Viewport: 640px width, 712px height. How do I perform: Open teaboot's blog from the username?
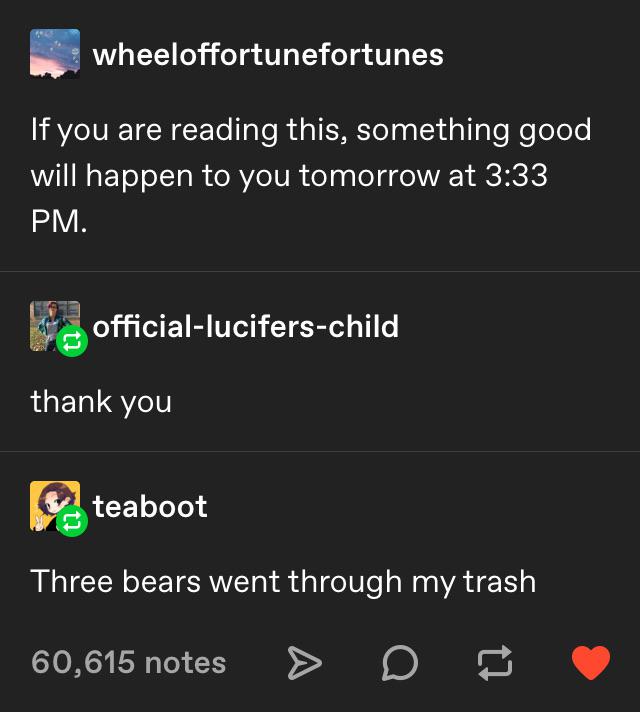click(x=150, y=506)
